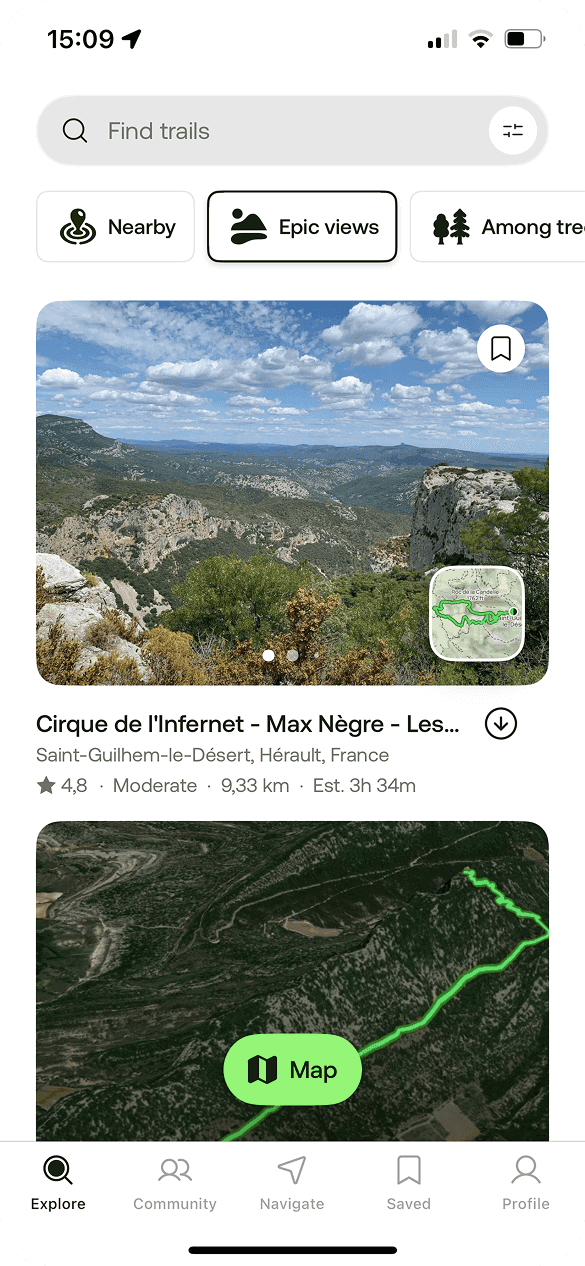Select the Nearby chip
The width and height of the screenshot is (585, 1266).
coord(116,227)
